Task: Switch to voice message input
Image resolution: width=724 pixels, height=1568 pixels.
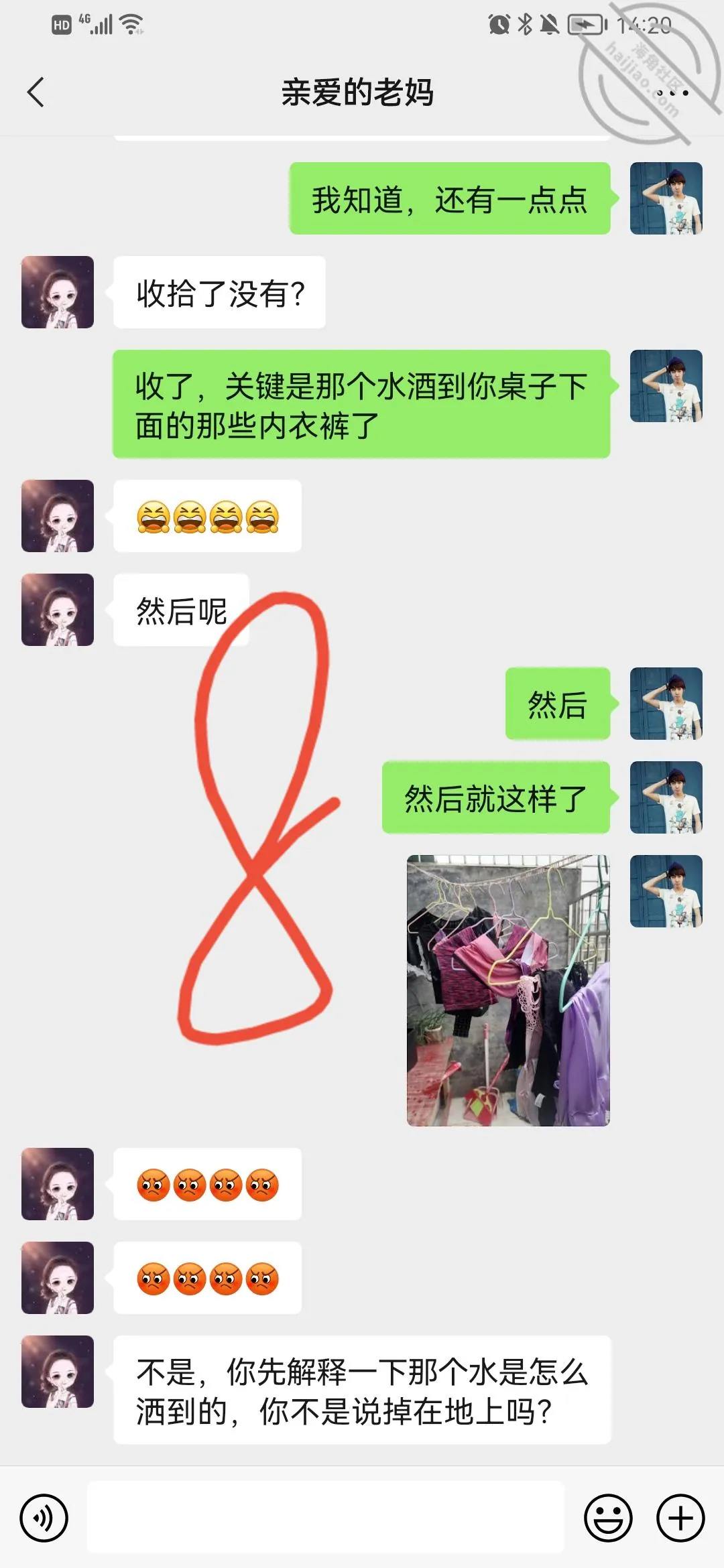Action: (44, 1518)
